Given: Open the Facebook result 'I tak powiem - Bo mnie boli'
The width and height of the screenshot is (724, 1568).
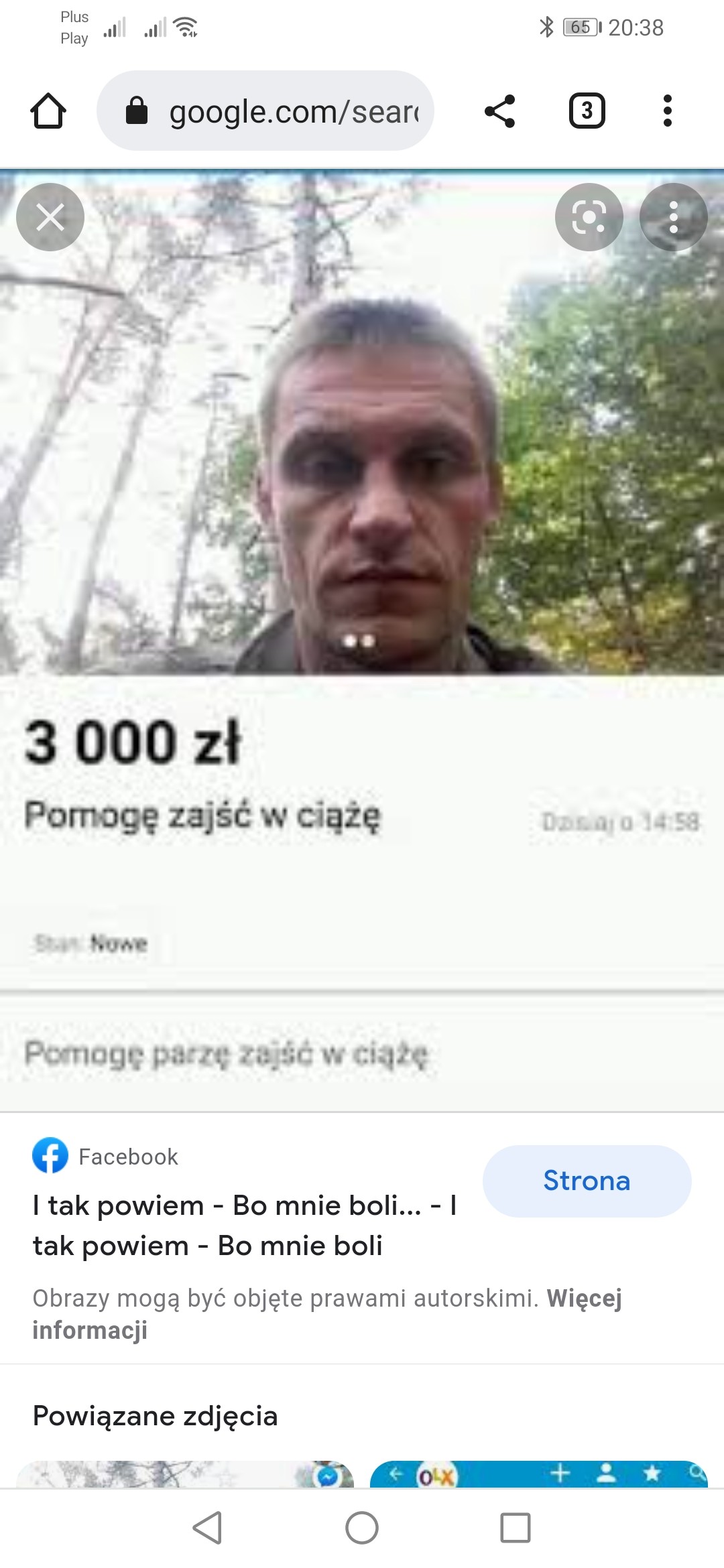Looking at the screenshot, I should pos(245,1225).
